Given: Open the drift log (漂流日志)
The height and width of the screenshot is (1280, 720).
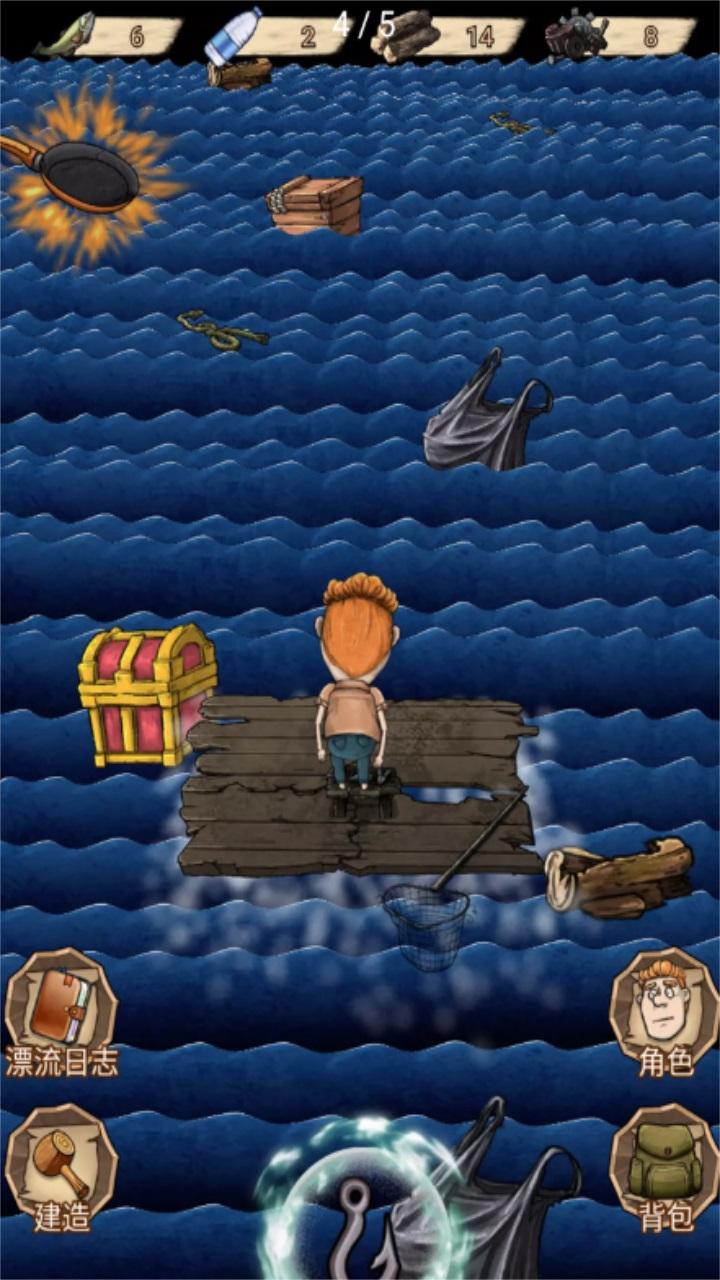Looking at the screenshot, I should 60,1008.
